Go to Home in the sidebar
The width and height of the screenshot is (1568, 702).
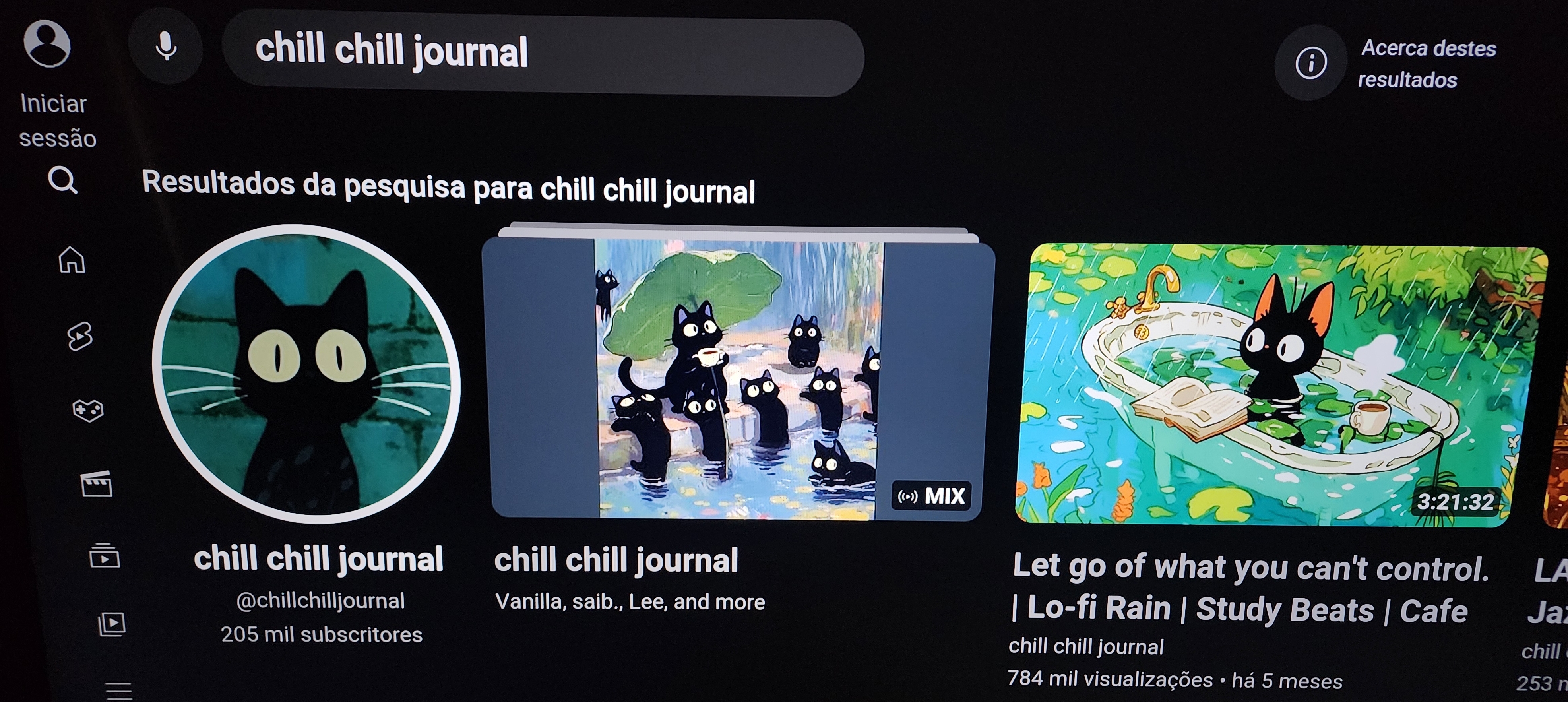72,260
